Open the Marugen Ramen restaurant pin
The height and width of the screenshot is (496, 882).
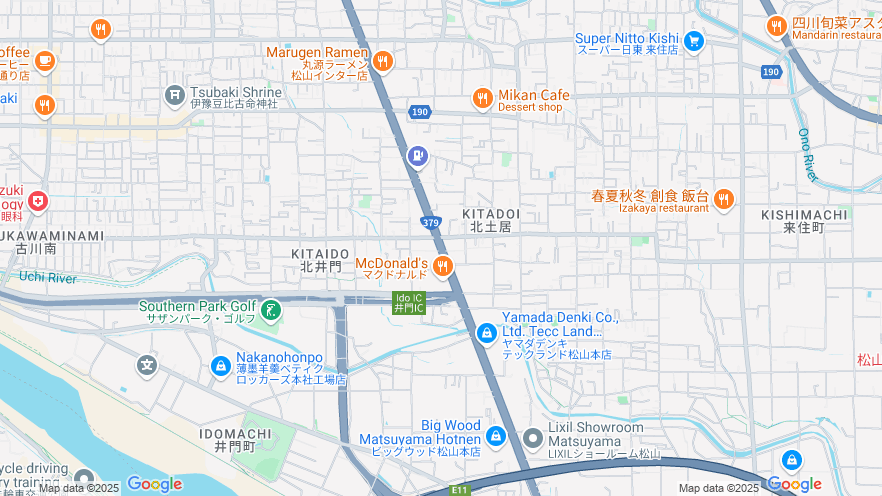point(383,62)
